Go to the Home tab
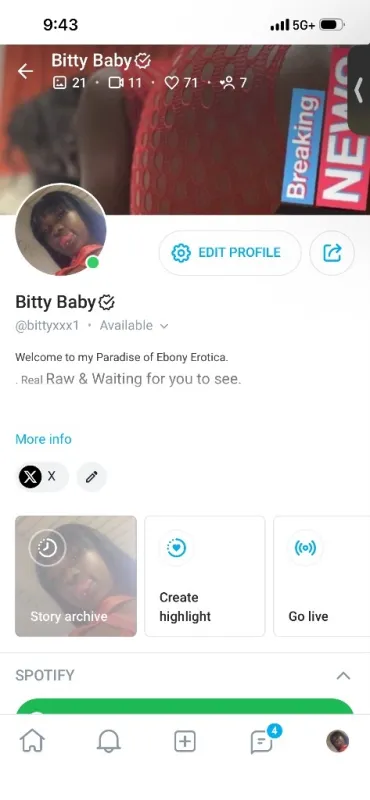 [32, 741]
